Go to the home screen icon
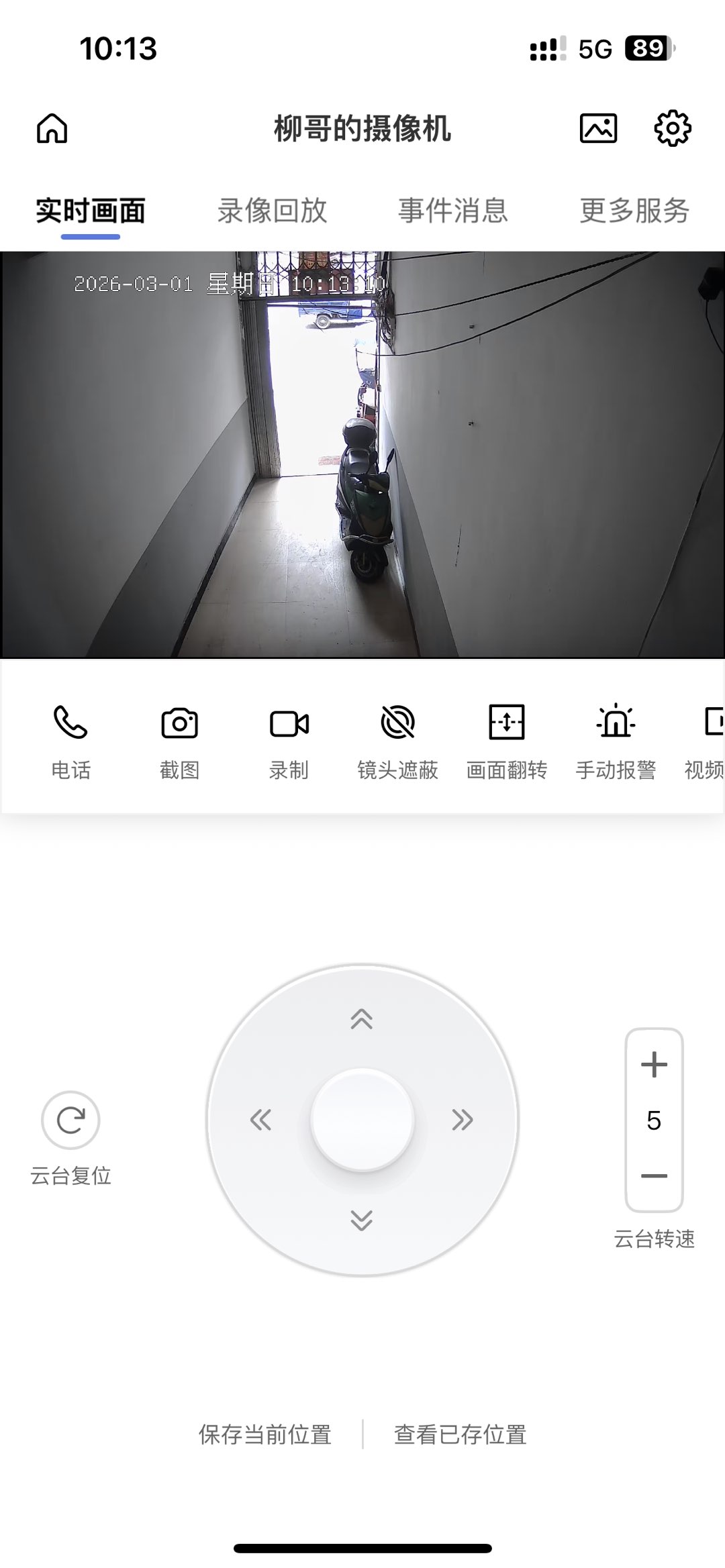The width and height of the screenshot is (725, 1568). click(x=52, y=128)
